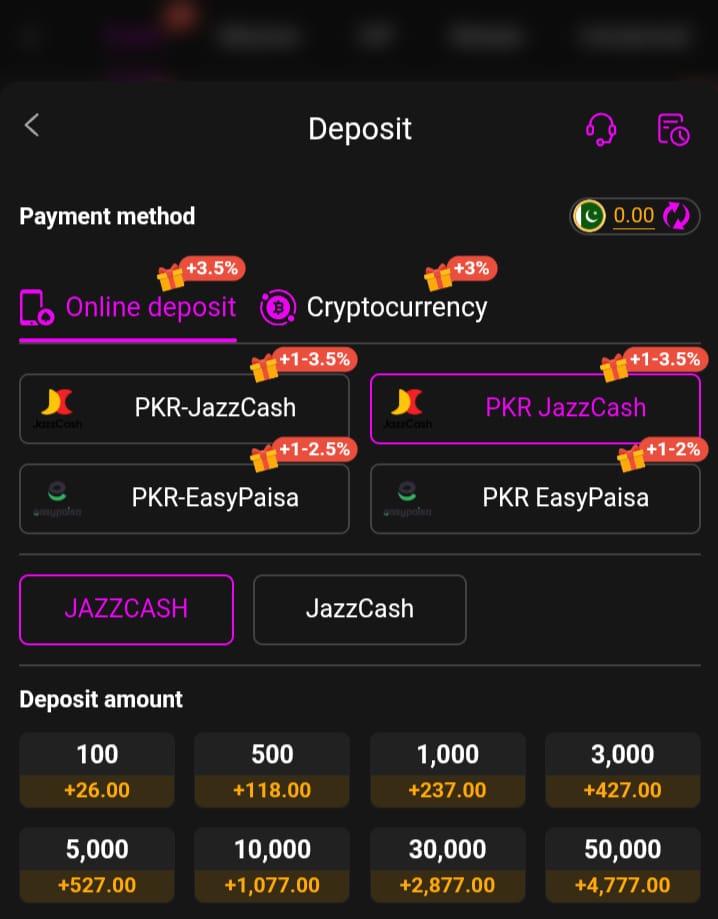Choose the PKR JazzCash option without hyphen

point(535,408)
